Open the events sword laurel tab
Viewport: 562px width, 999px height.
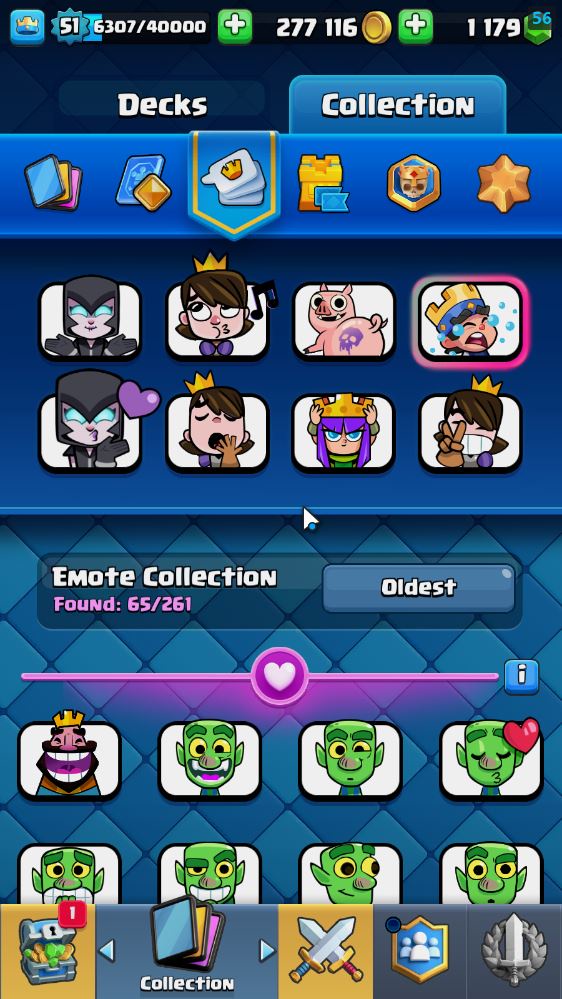(x=514, y=951)
